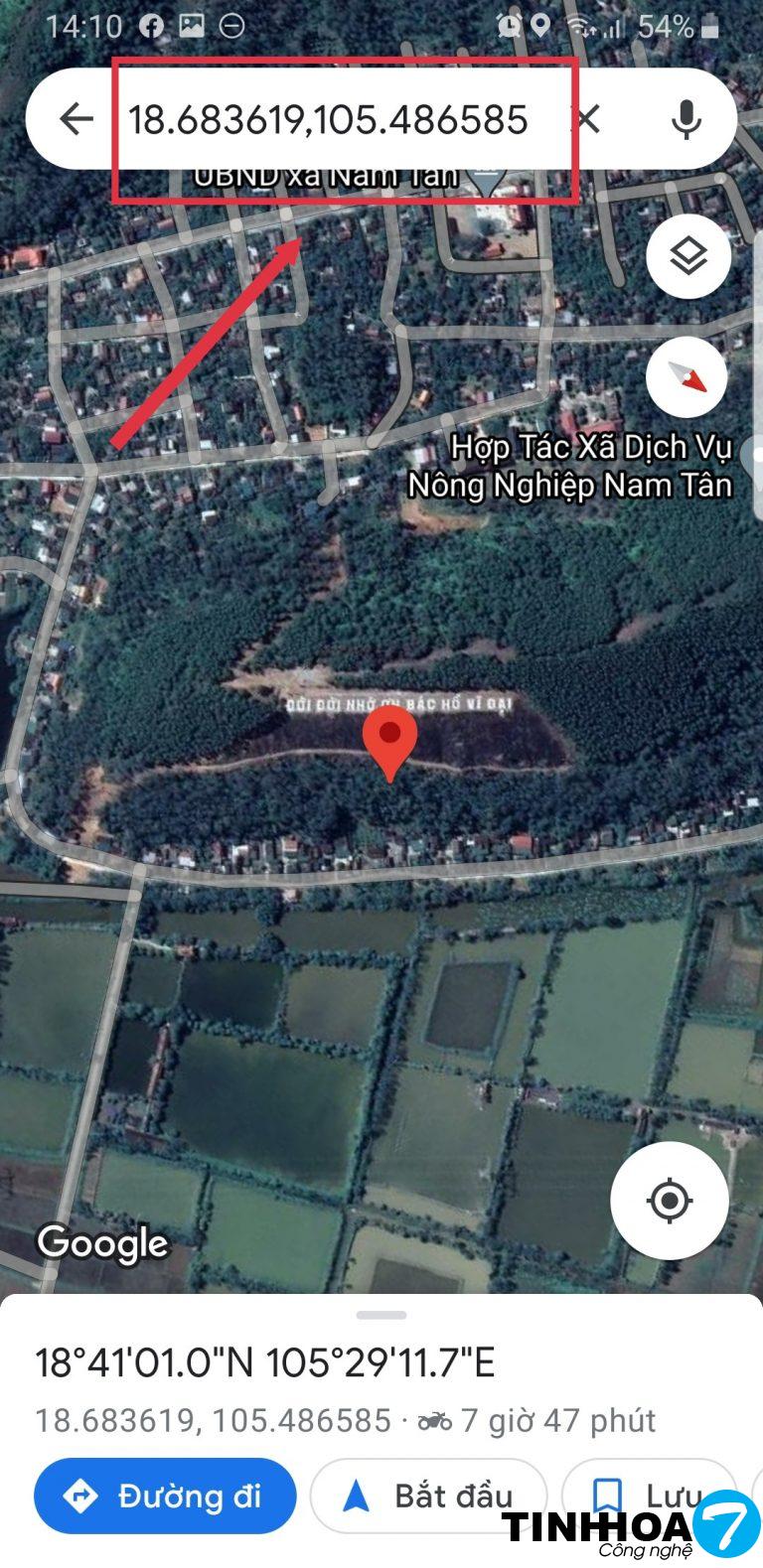Save this location with Lưu
763x1568 pixels.
pos(648,1497)
